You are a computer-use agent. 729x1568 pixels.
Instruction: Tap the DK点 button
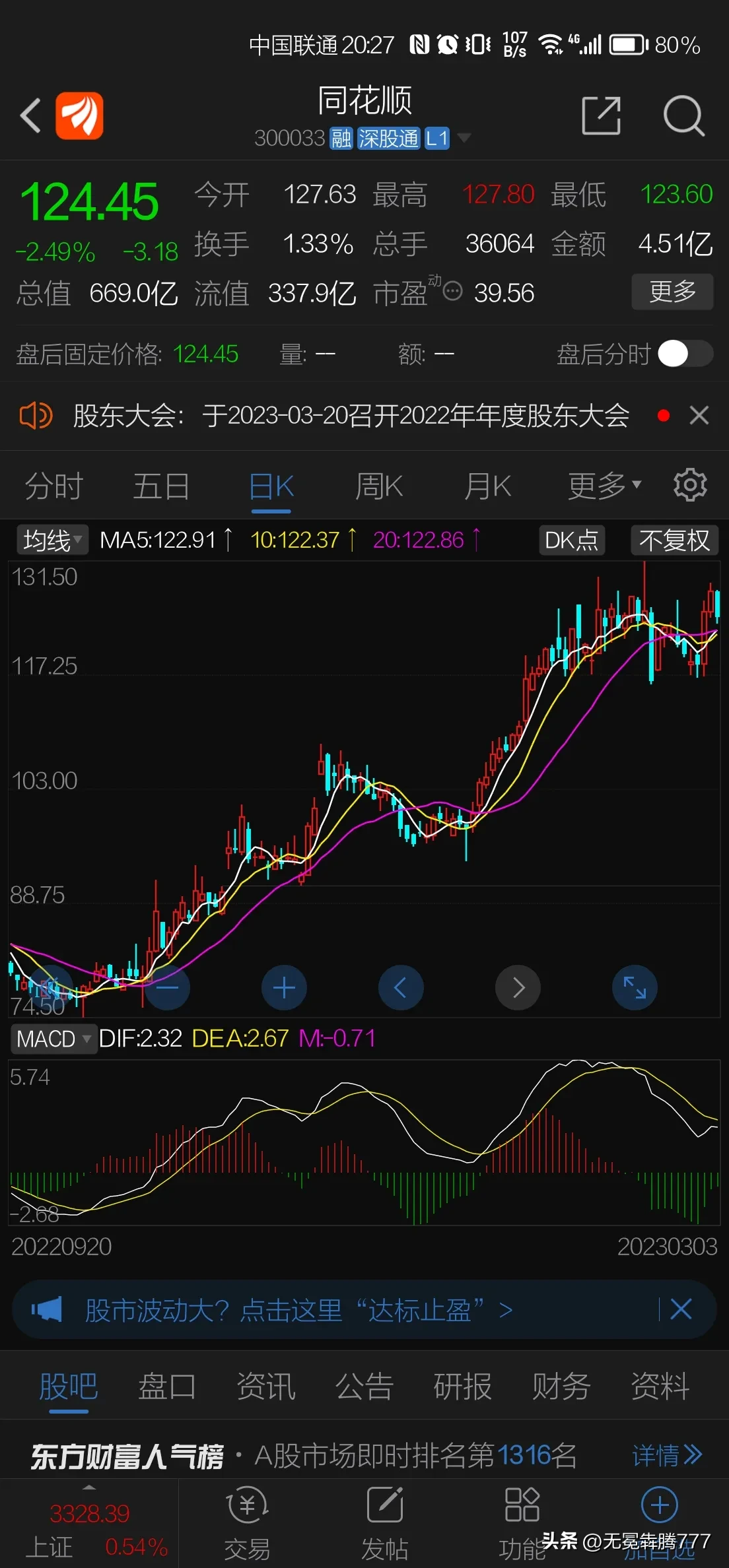tap(571, 540)
